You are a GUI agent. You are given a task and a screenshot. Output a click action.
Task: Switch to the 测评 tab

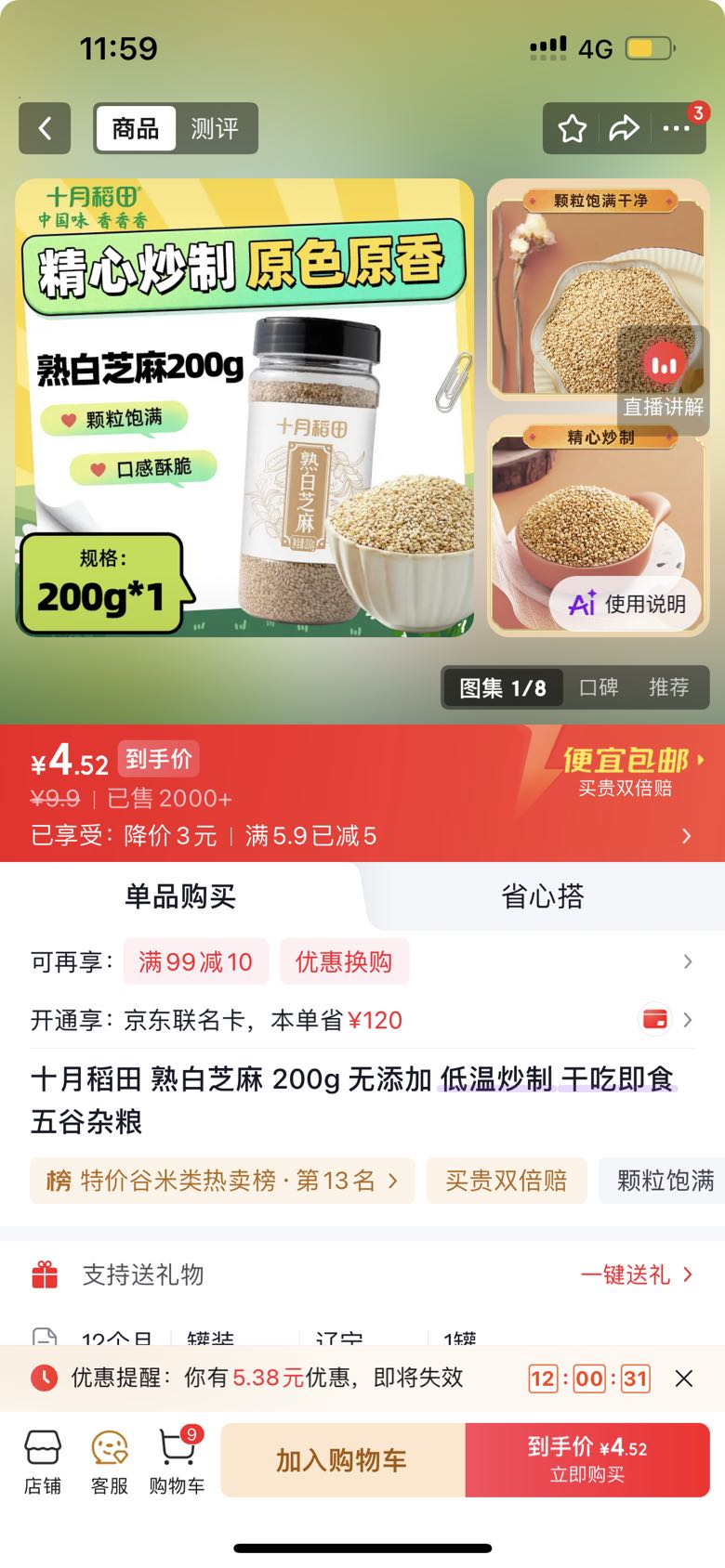coord(215,128)
